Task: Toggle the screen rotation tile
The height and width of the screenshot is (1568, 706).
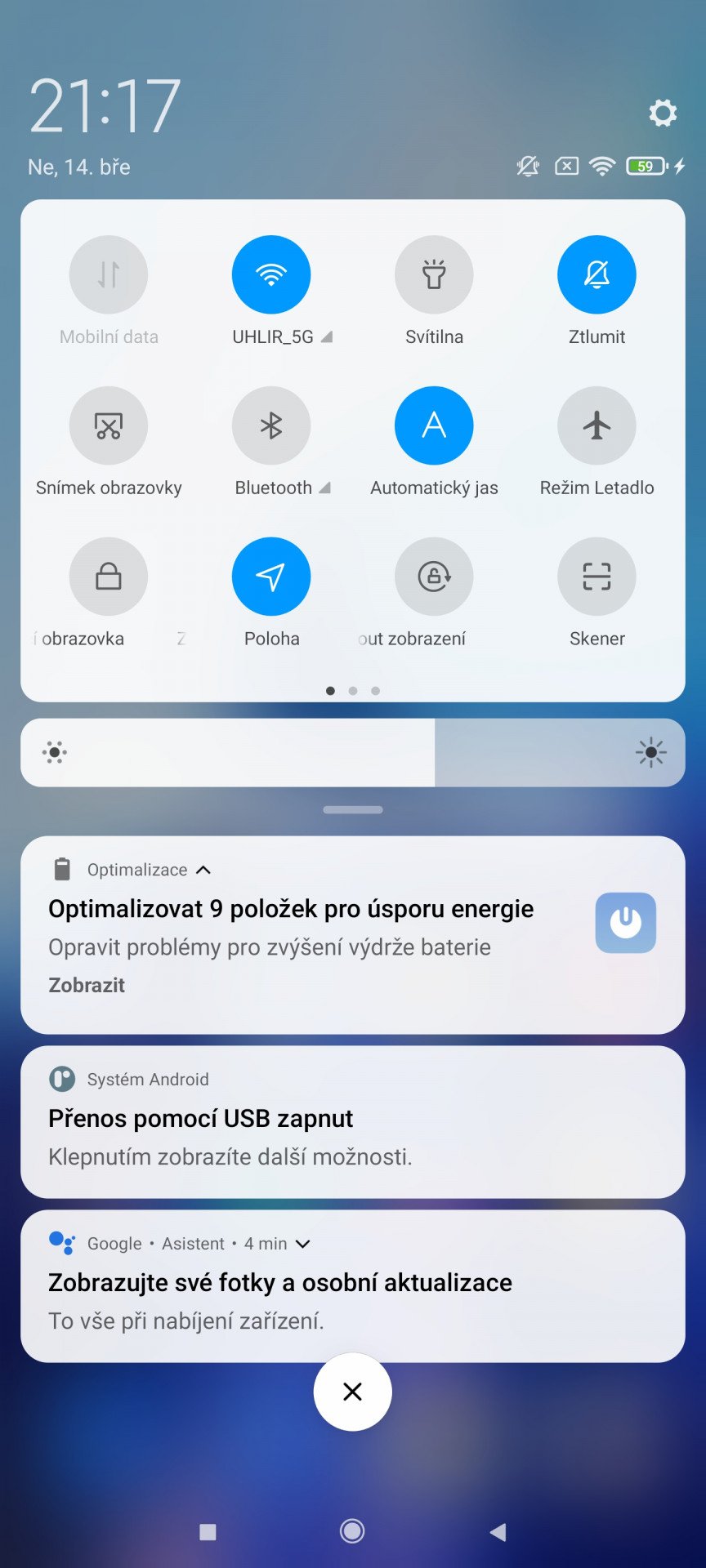Action: [x=434, y=577]
